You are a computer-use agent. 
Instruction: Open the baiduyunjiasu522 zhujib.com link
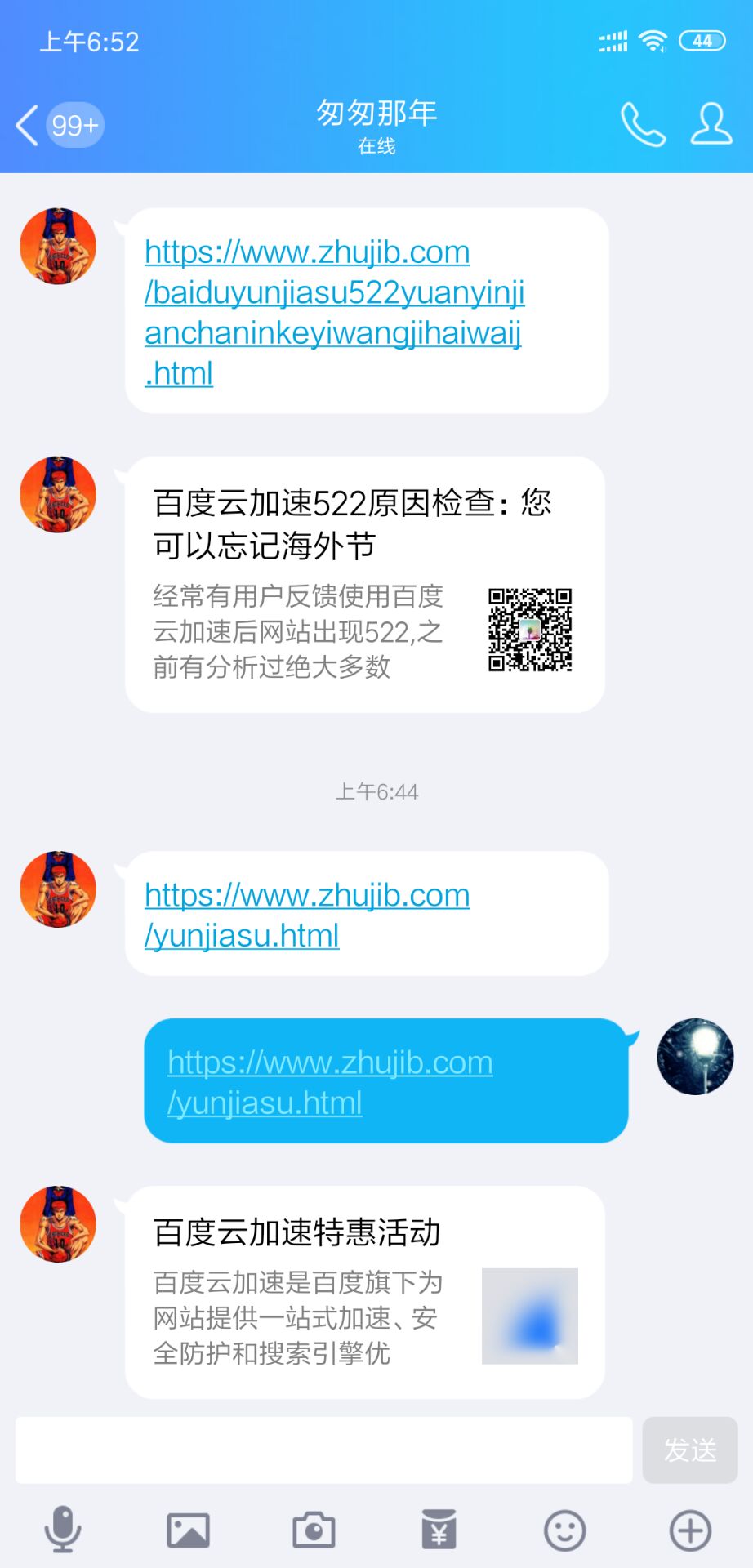pos(334,312)
